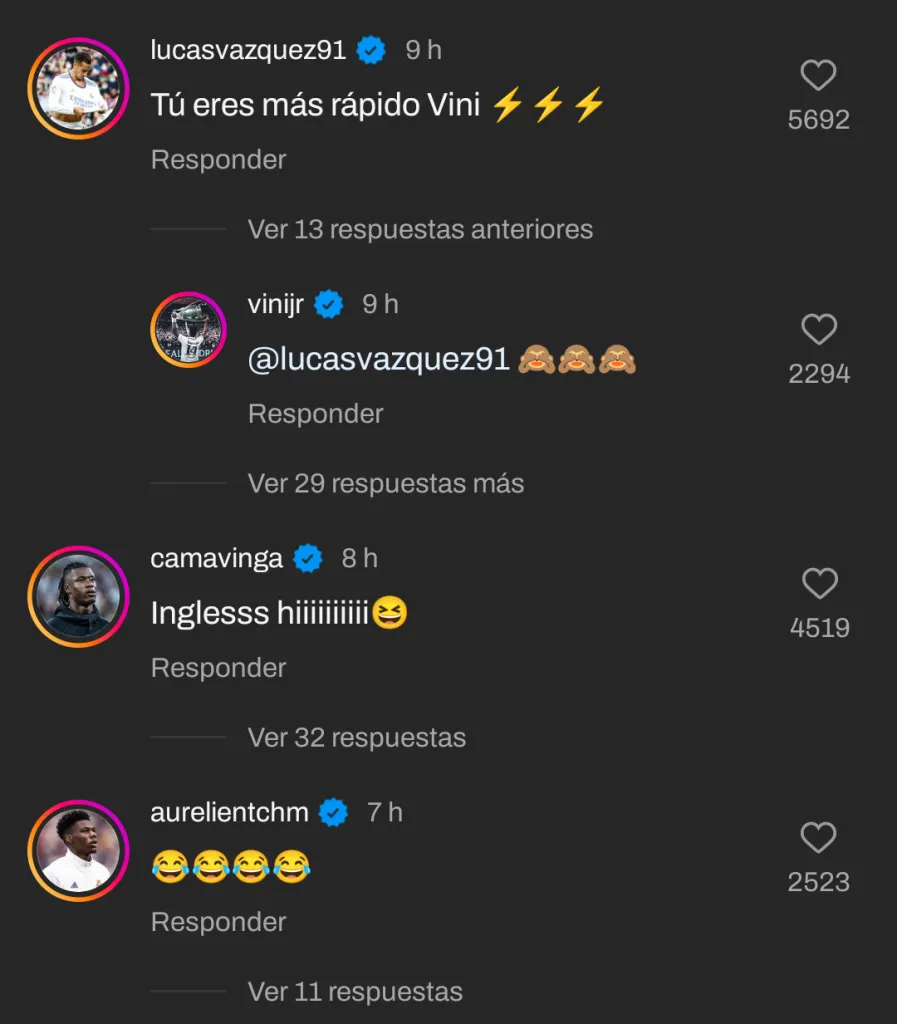Open the @lucasvazquez91 mention in vinijr's reply
Viewport: 897px width, 1024px height.
point(379,360)
